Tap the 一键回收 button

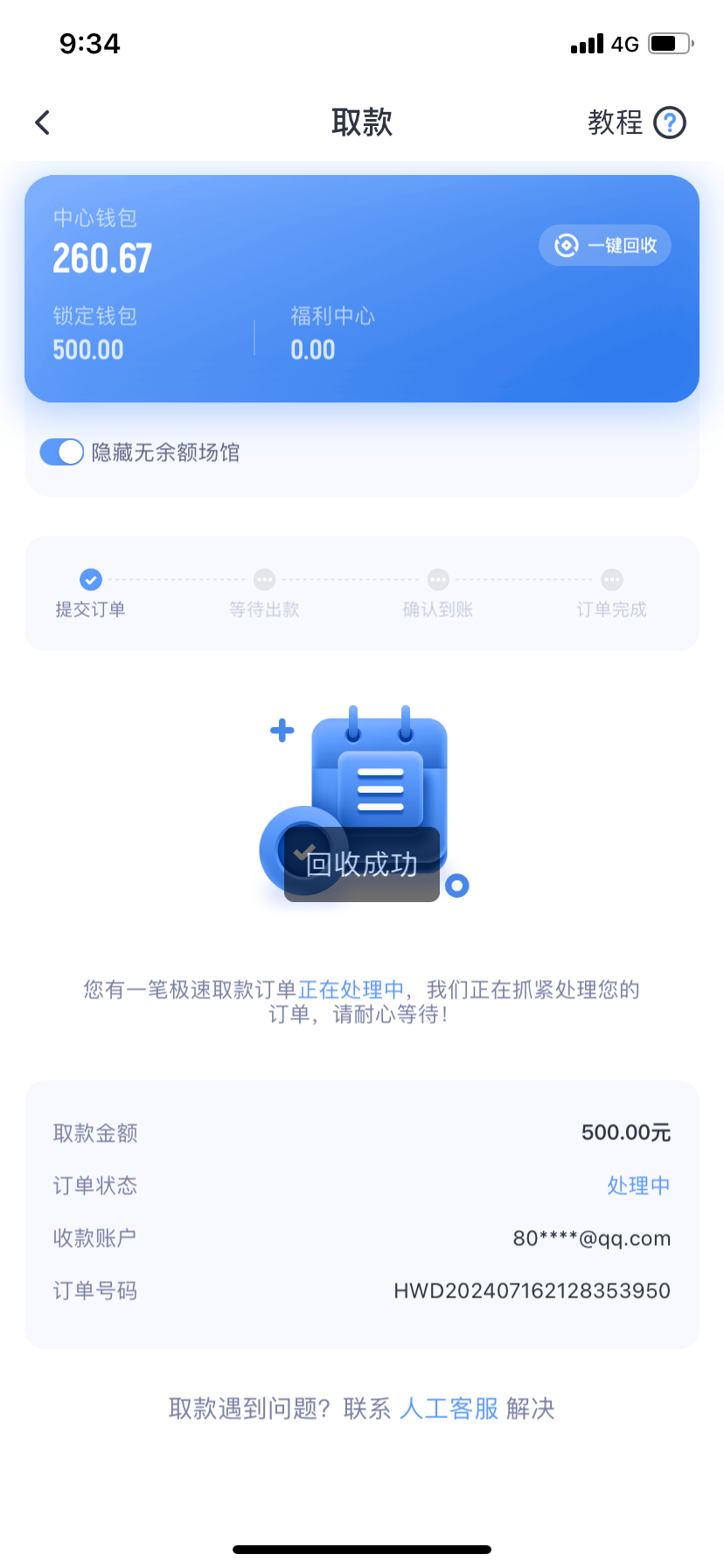tap(605, 245)
